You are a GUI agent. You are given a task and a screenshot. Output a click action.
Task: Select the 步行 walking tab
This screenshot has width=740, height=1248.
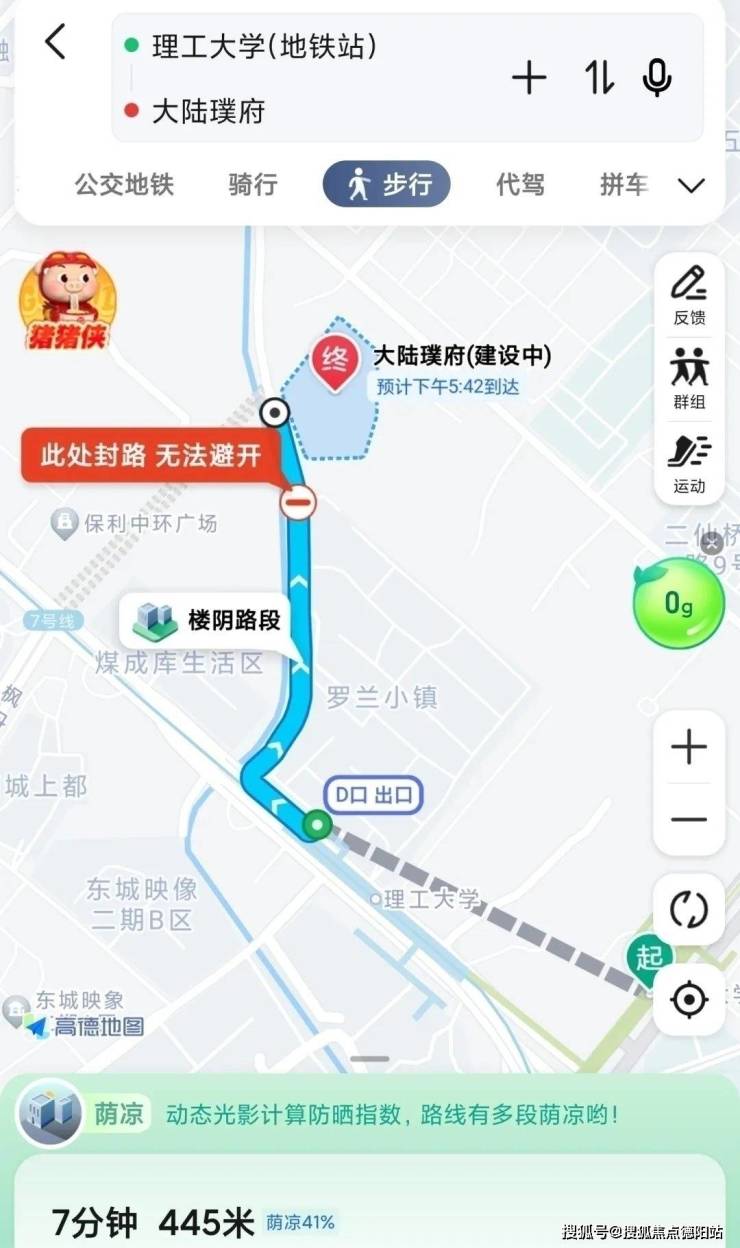pyautogui.click(x=387, y=185)
